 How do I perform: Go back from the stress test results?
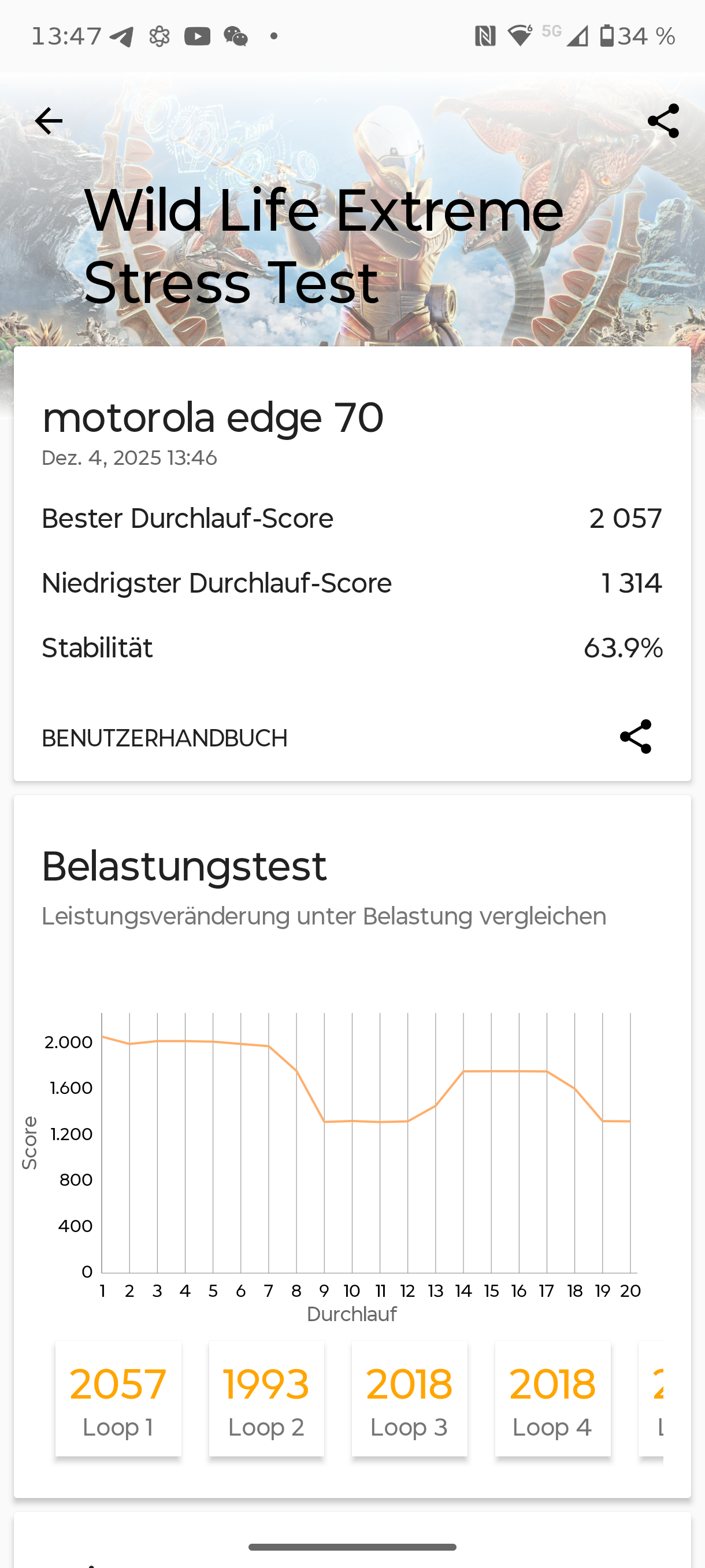pos(49,121)
